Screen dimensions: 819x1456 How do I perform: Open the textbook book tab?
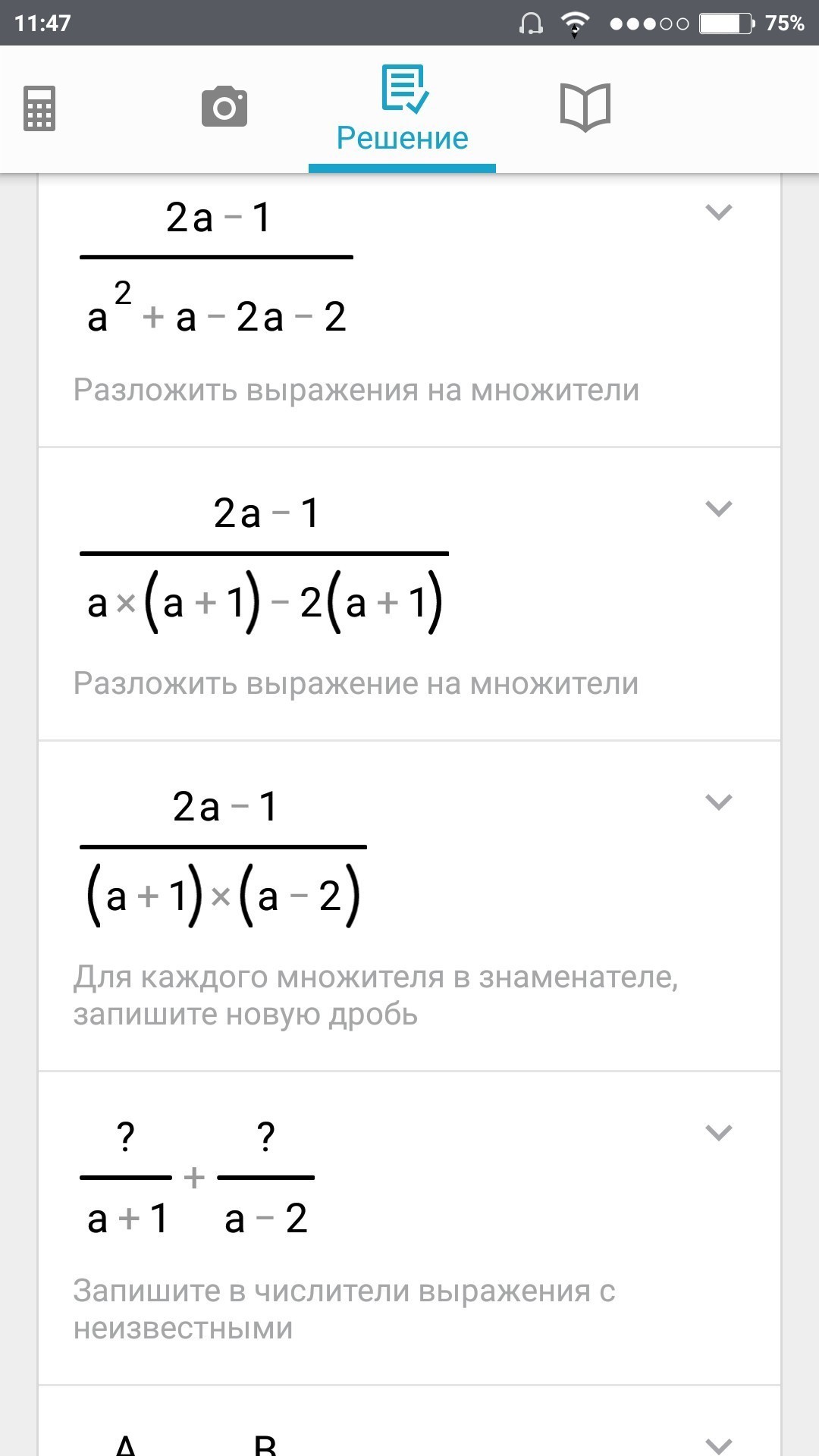coord(585,107)
